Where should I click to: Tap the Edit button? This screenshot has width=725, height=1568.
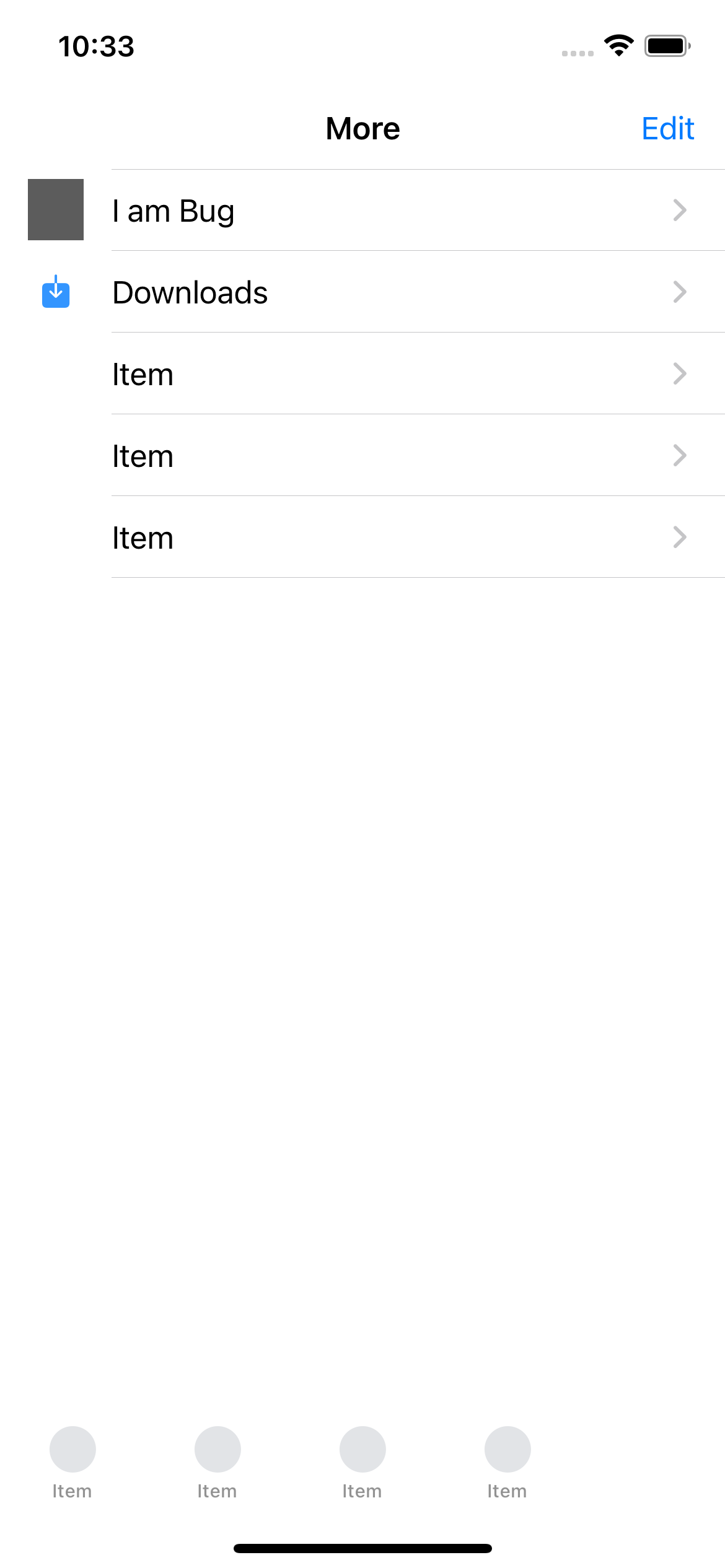click(667, 129)
